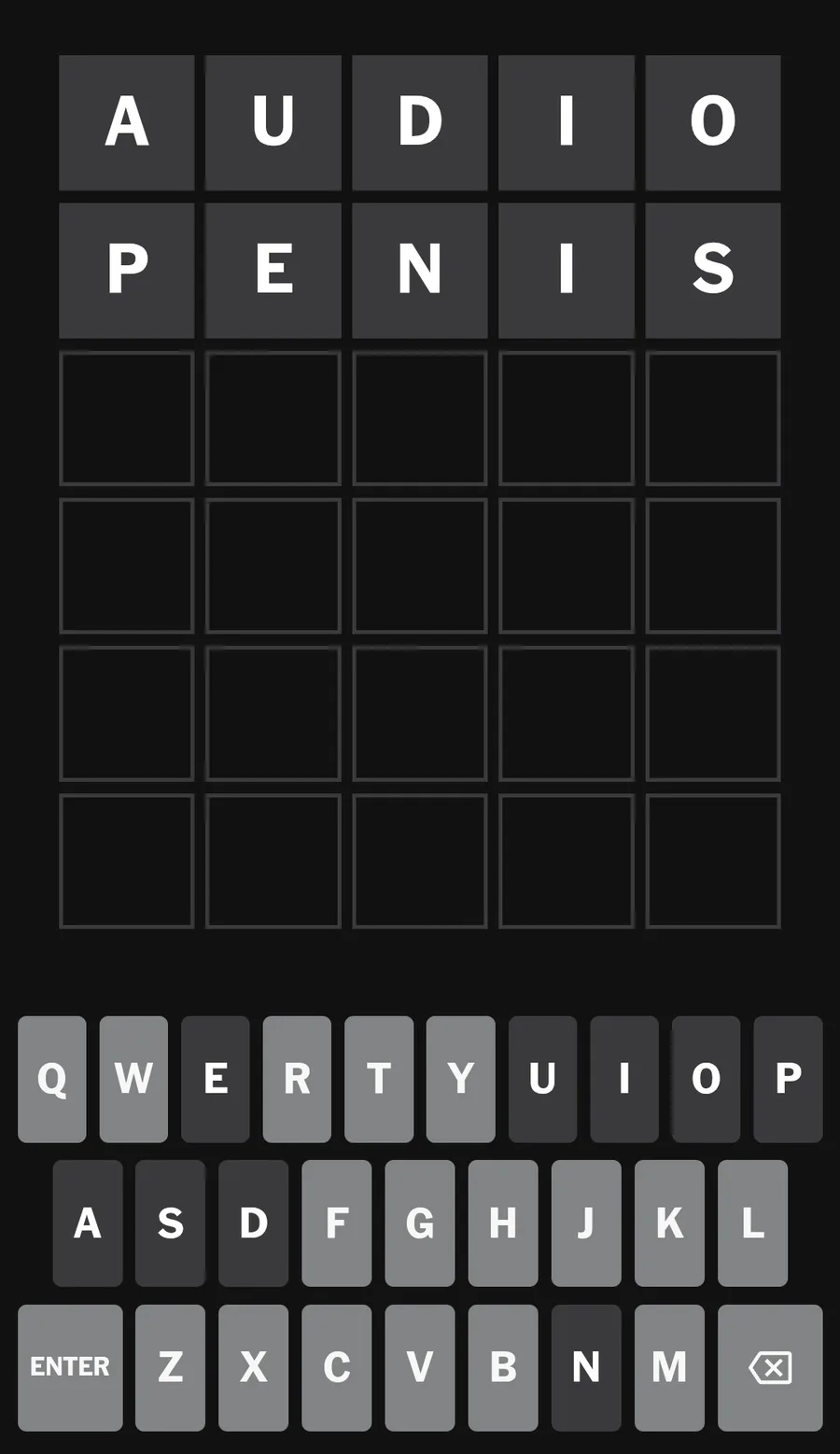
Task: Select the K key
Action: click(x=669, y=1223)
